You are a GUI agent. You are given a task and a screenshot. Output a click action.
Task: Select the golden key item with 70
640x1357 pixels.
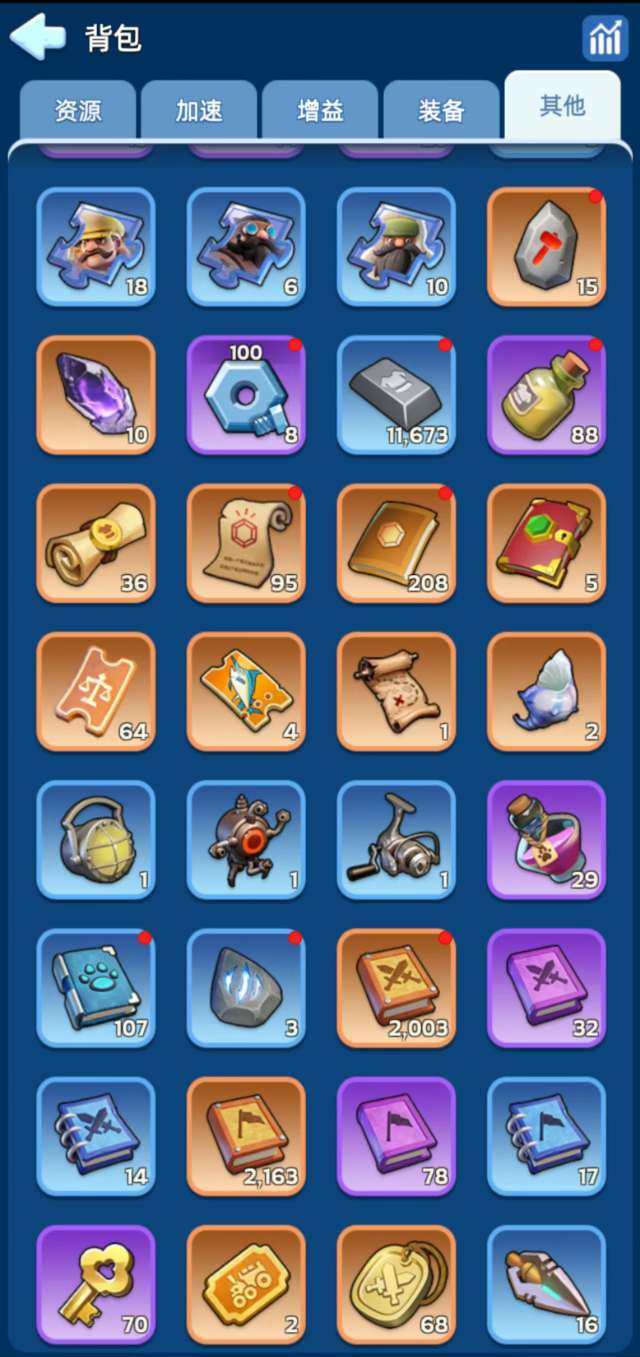96,1284
